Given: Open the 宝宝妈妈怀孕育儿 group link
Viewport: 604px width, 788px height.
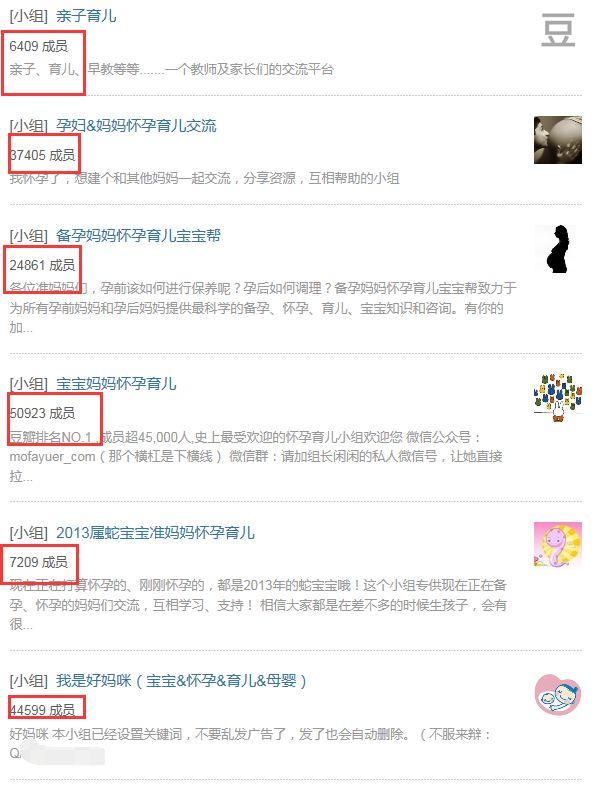Looking at the screenshot, I should (x=116, y=383).
